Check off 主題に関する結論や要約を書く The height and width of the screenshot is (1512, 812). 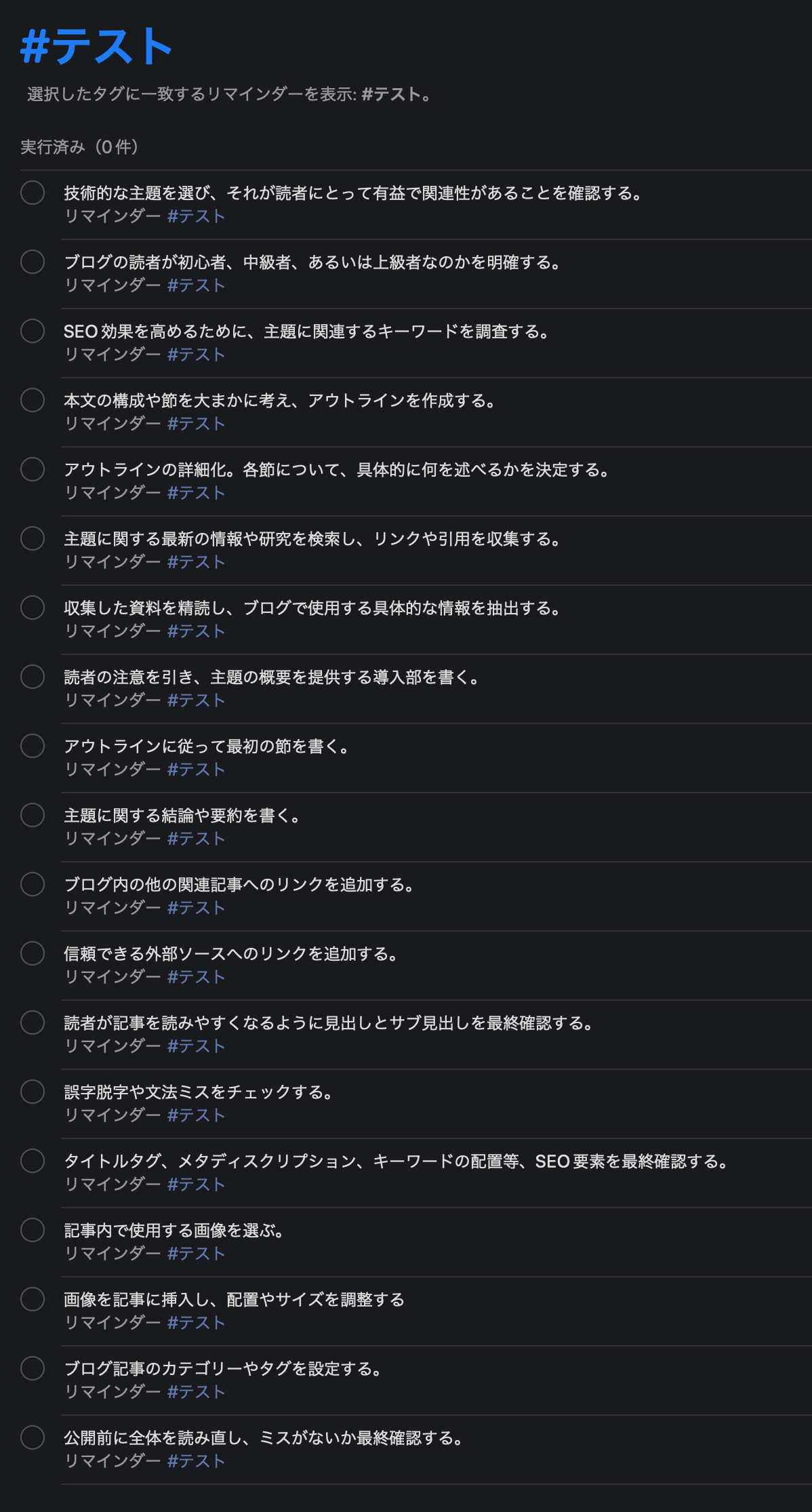(x=33, y=815)
